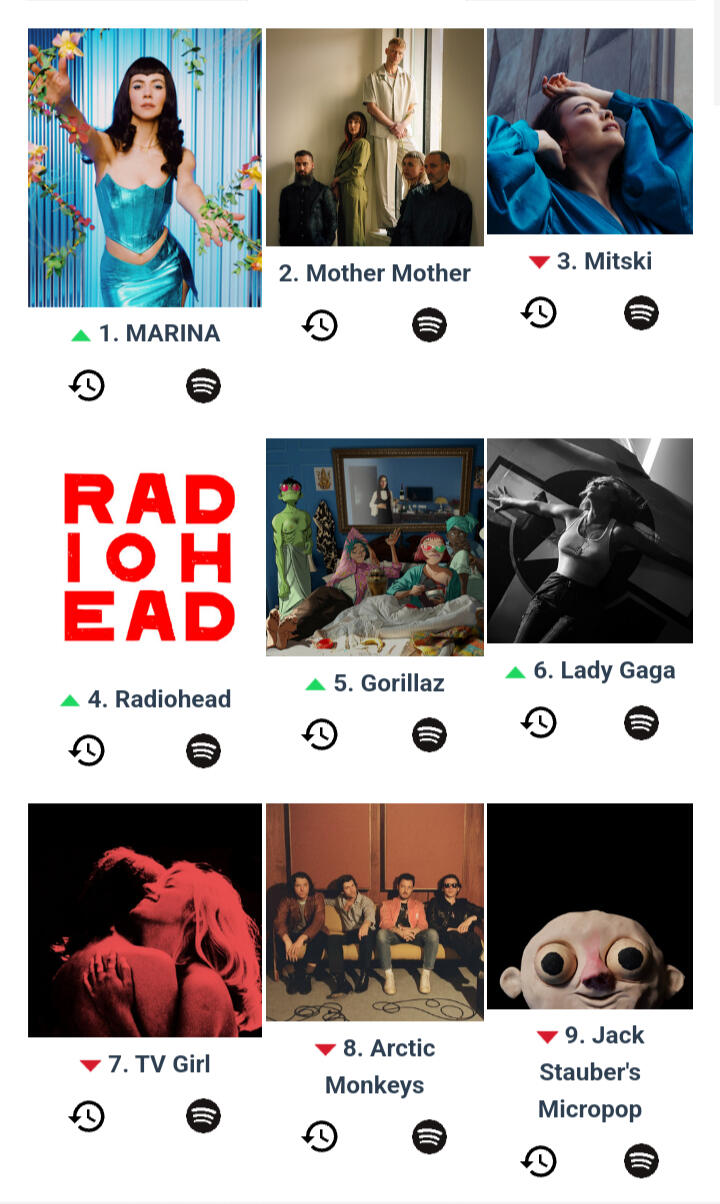Show history for Radiohead
720x1204 pixels.
click(x=87, y=750)
